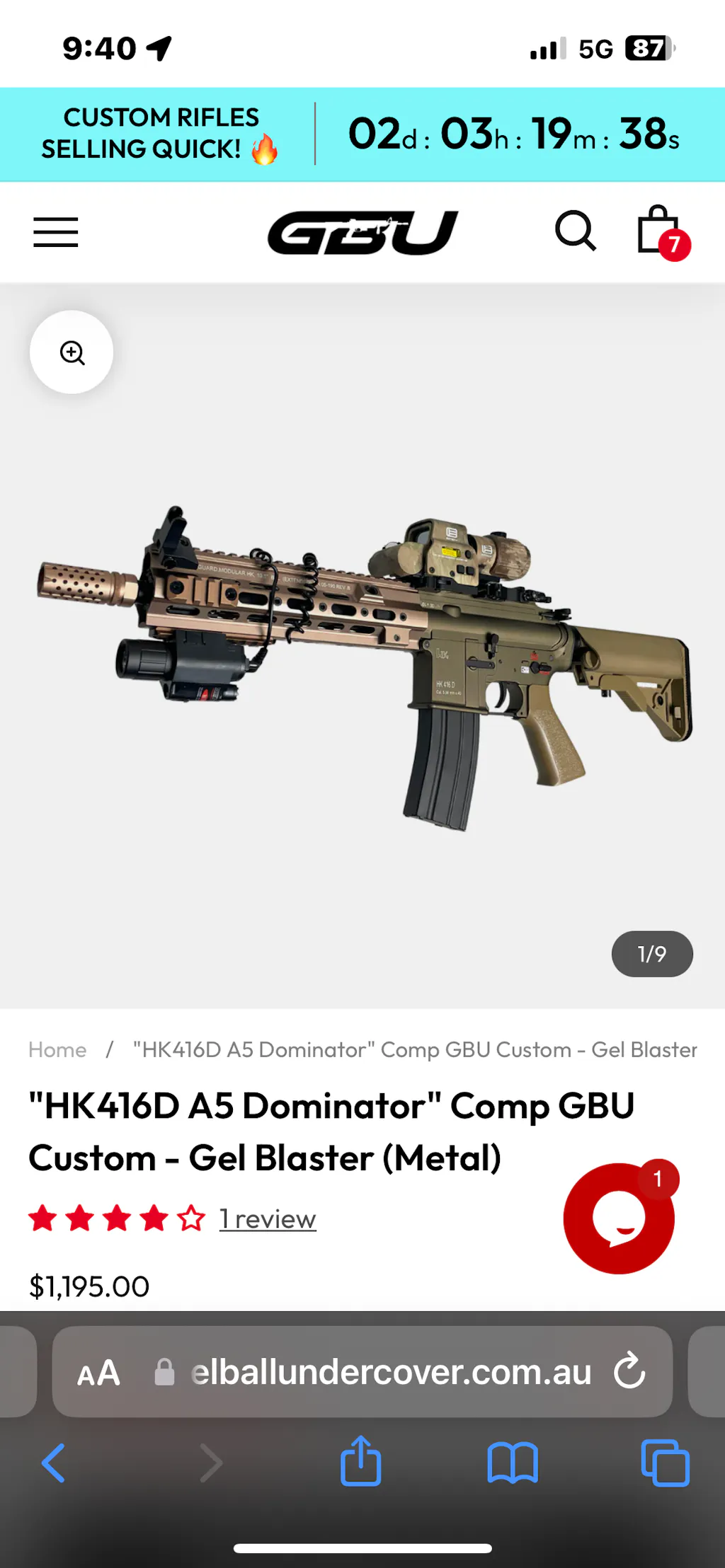The height and width of the screenshot is (1568, 725).
Task: Go back to the previous page
Action: (x=53, y=1463)
